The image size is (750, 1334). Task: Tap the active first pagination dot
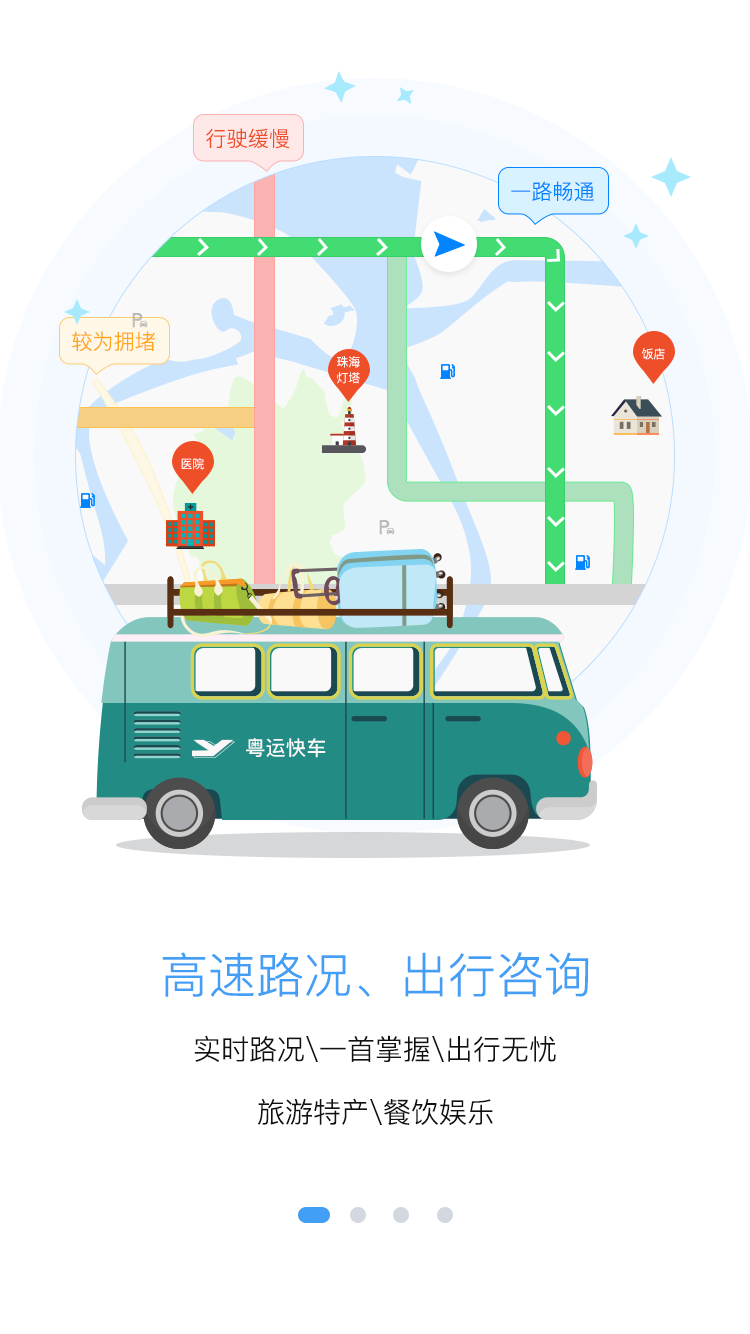(314, 1215)
